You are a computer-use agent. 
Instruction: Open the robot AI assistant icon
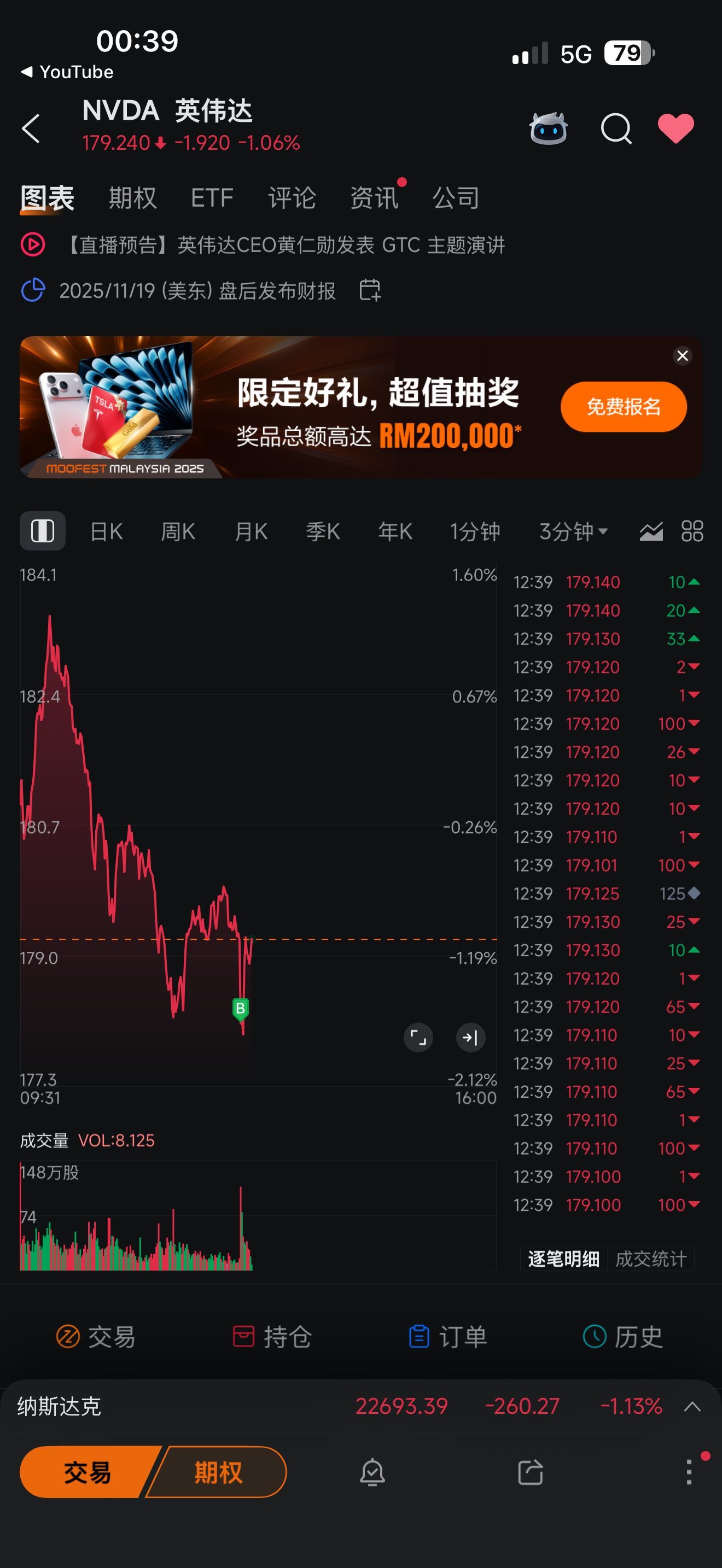coord(549,128)
